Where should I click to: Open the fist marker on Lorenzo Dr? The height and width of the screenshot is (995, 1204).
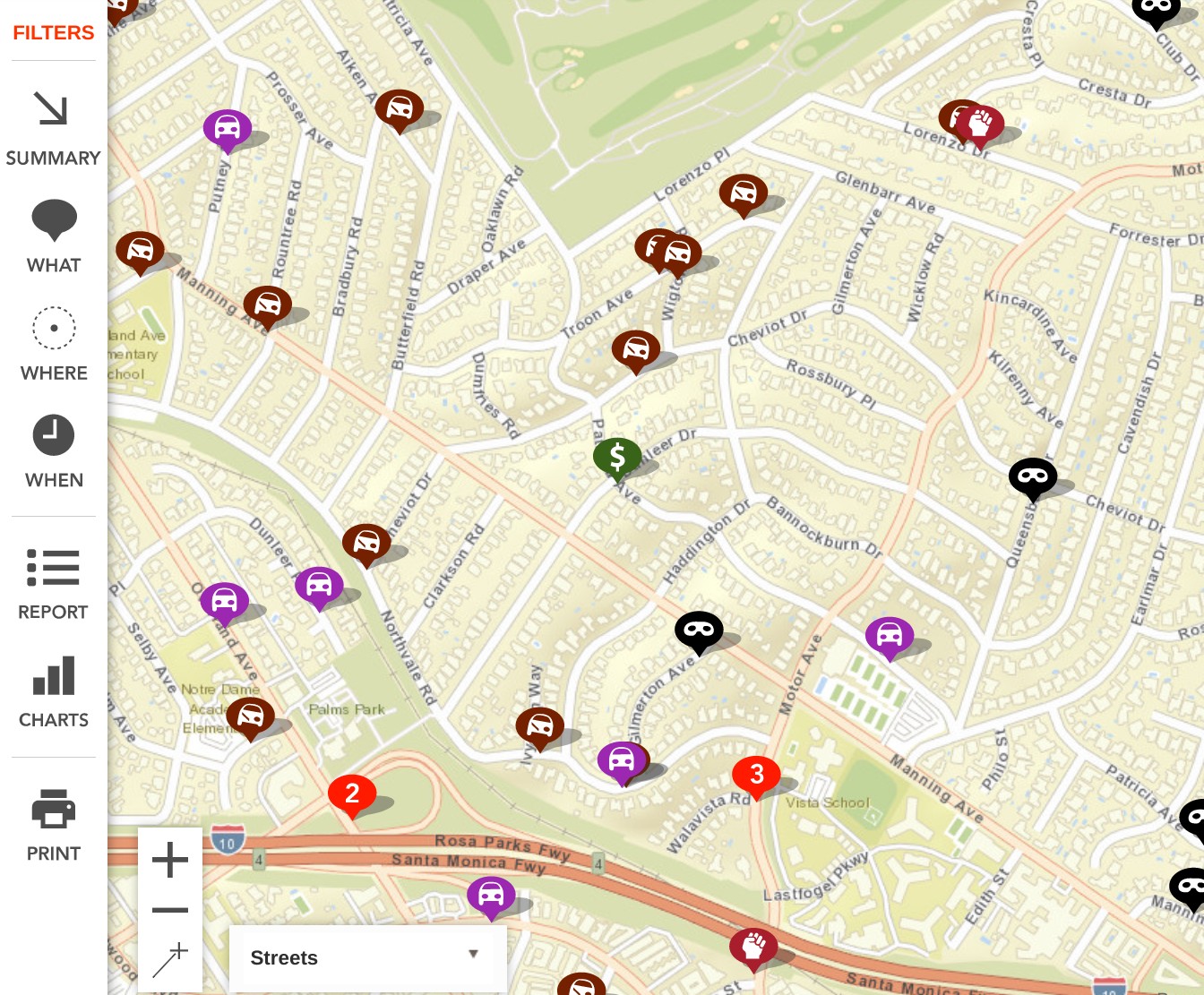[982, 124]
